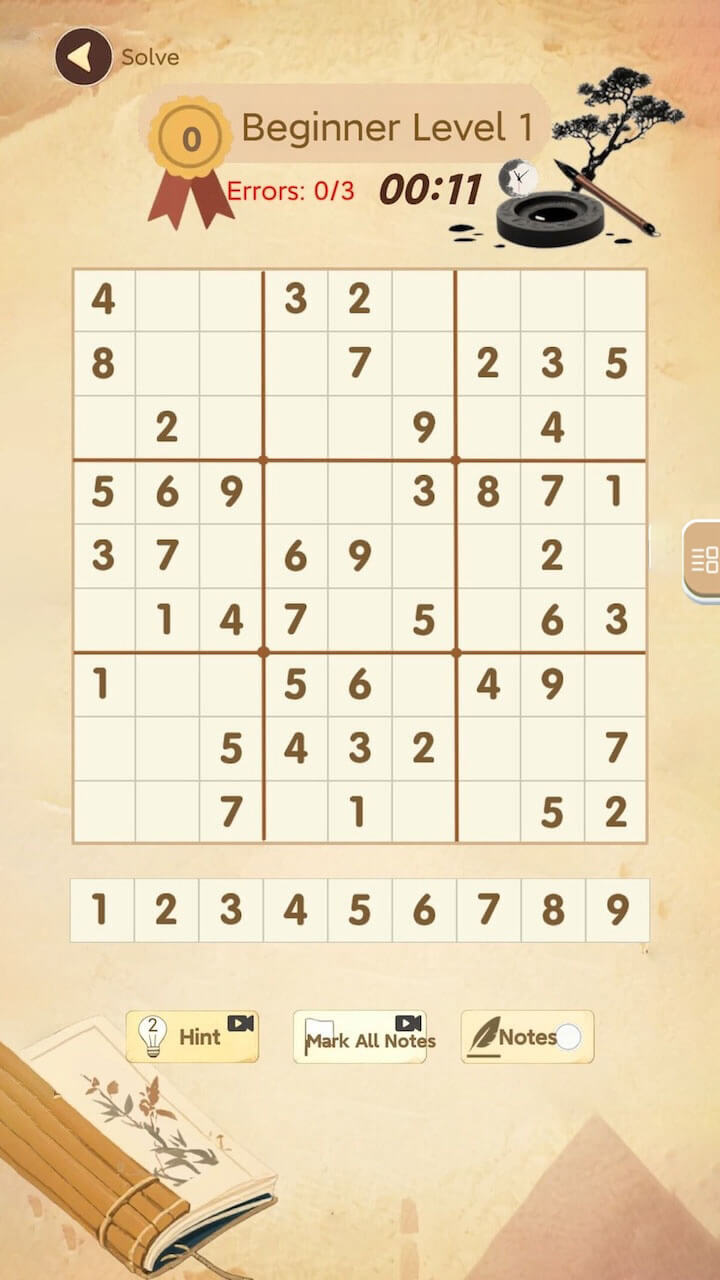
Task: Choose digit 2 from the number row
Action: [x=166, y=910]
